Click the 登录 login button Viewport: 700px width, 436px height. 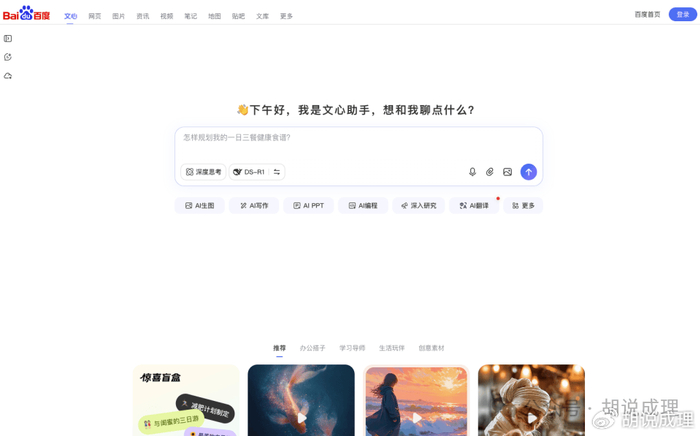(683, 14)
